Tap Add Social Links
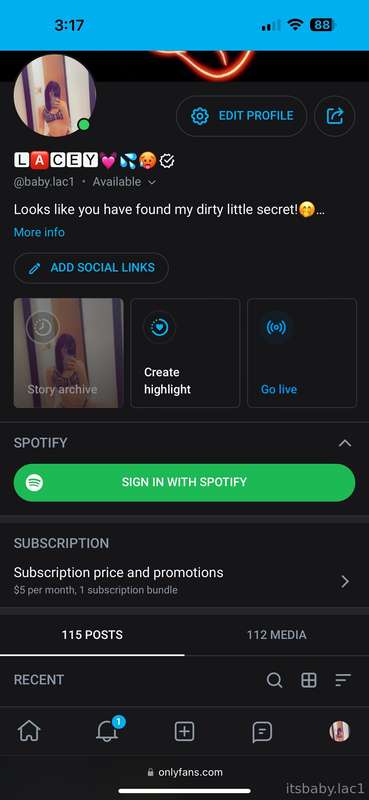Image resolution: width=369 pixels, height=800 pixels. pyautogui.click(x=91, y=268)
